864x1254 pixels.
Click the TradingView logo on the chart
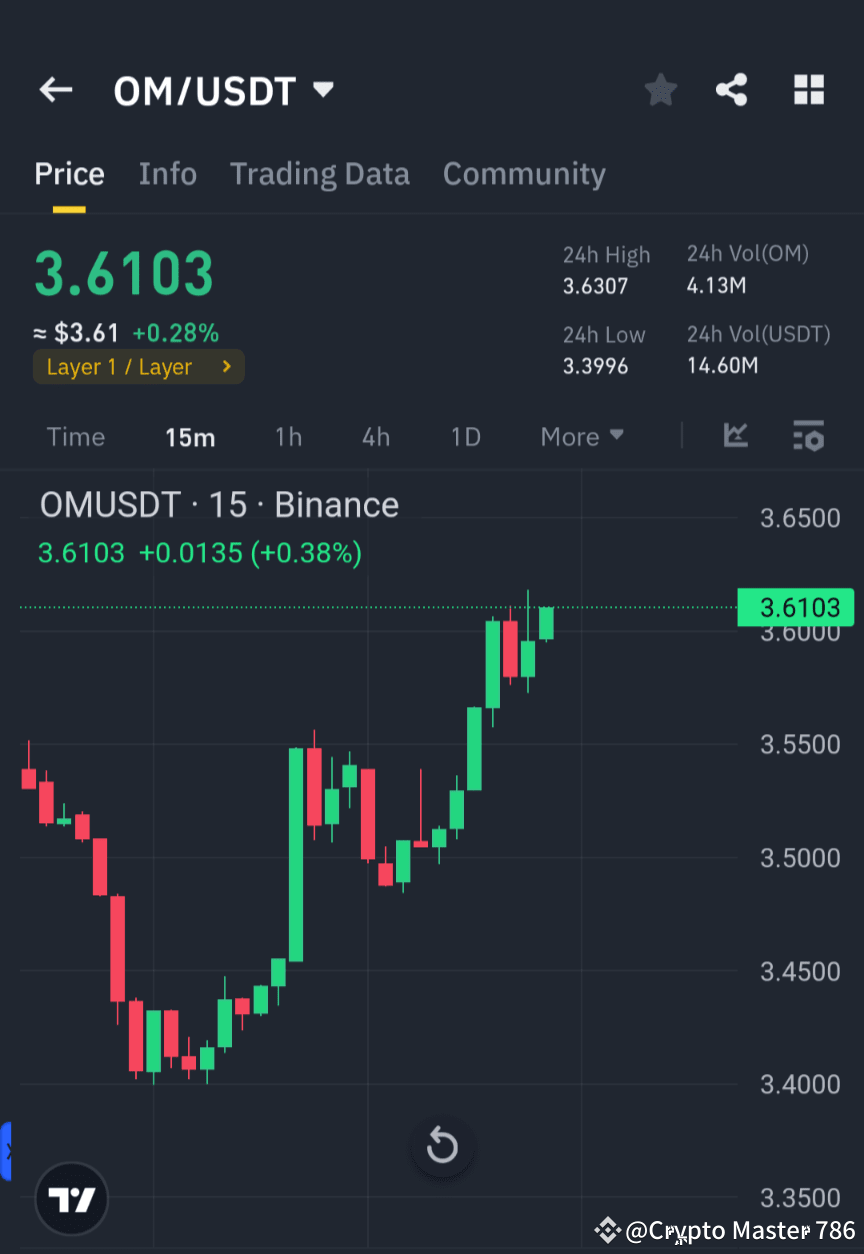(x=70, y=1198)
